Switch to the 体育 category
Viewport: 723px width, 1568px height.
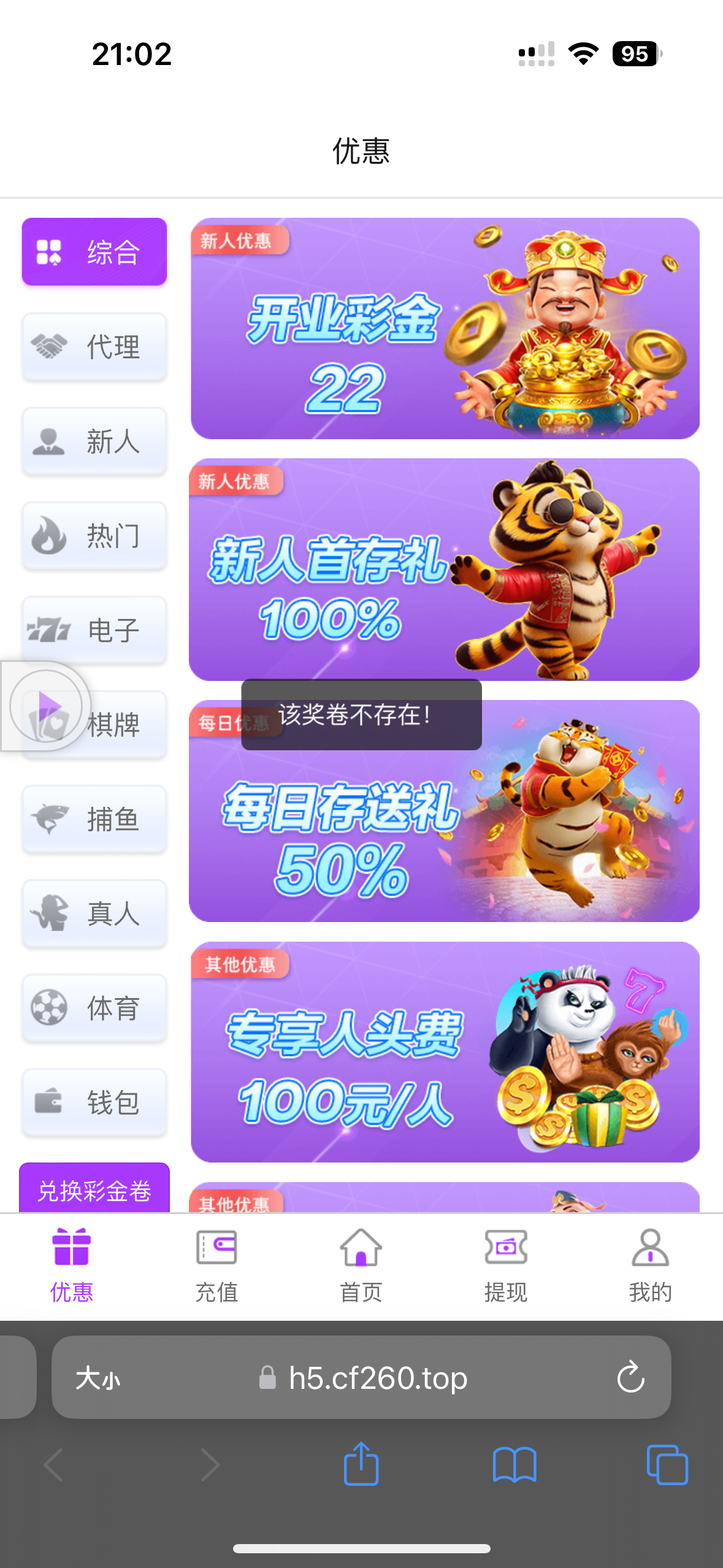point(94,1008)
